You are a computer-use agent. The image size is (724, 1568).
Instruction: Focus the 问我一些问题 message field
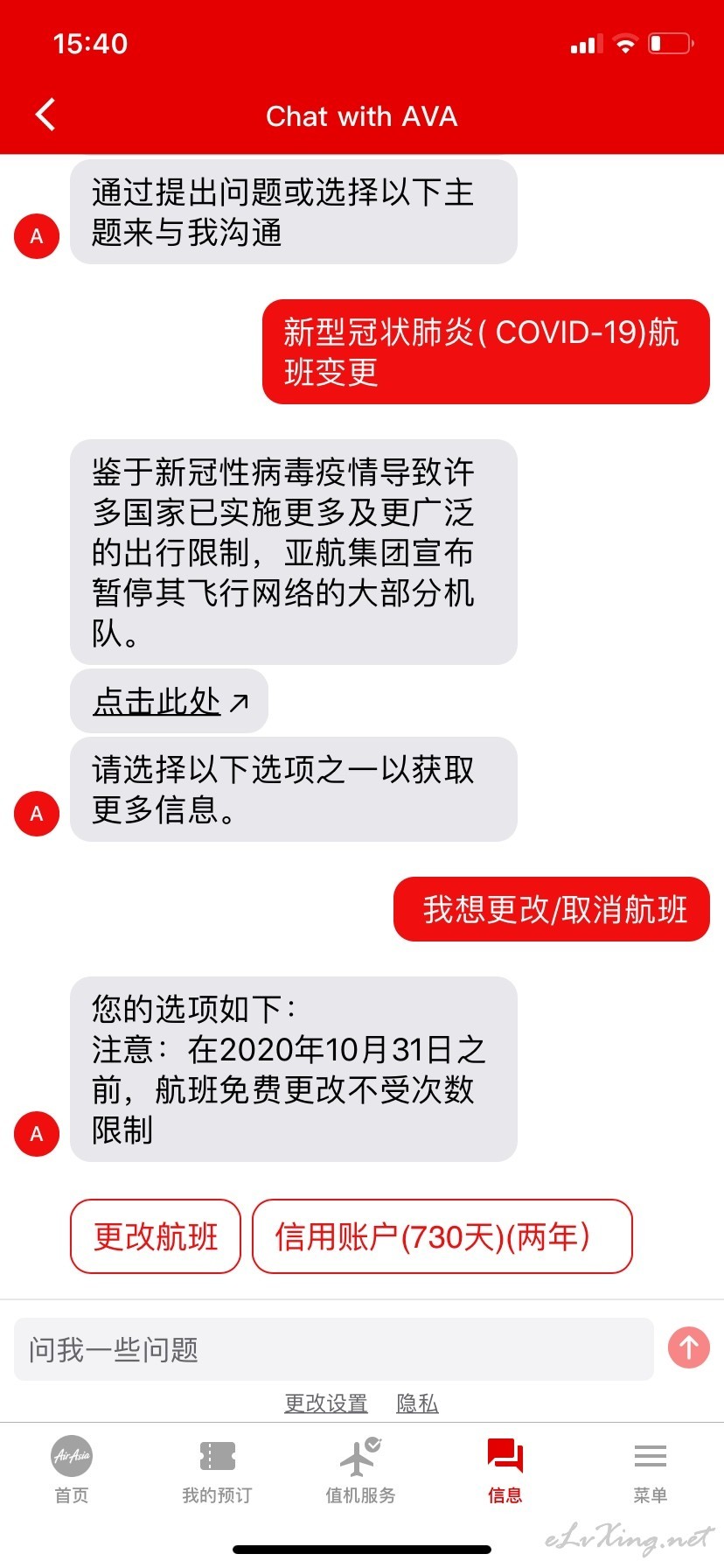pos(334,1349)
